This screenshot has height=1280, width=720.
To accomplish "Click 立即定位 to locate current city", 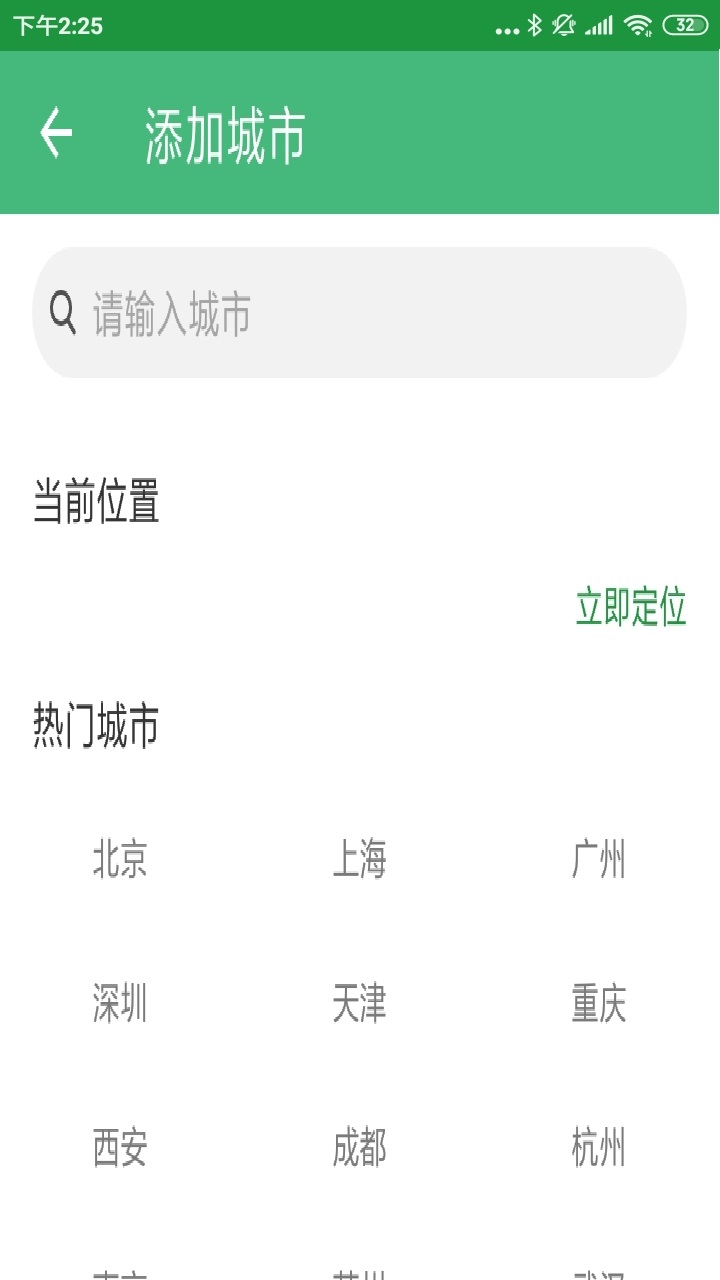I will coord(631,608).
